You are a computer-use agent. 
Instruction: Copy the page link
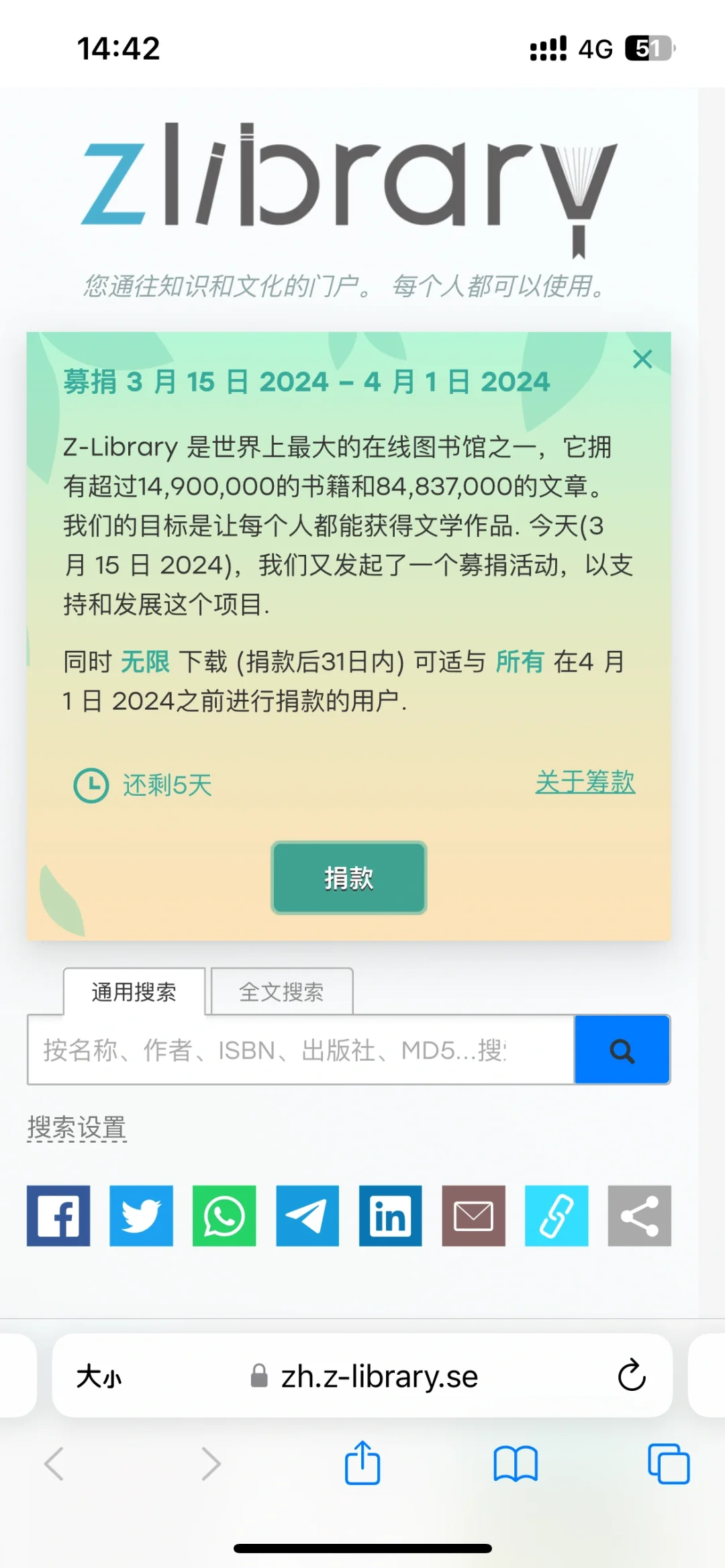[557, 1216]
